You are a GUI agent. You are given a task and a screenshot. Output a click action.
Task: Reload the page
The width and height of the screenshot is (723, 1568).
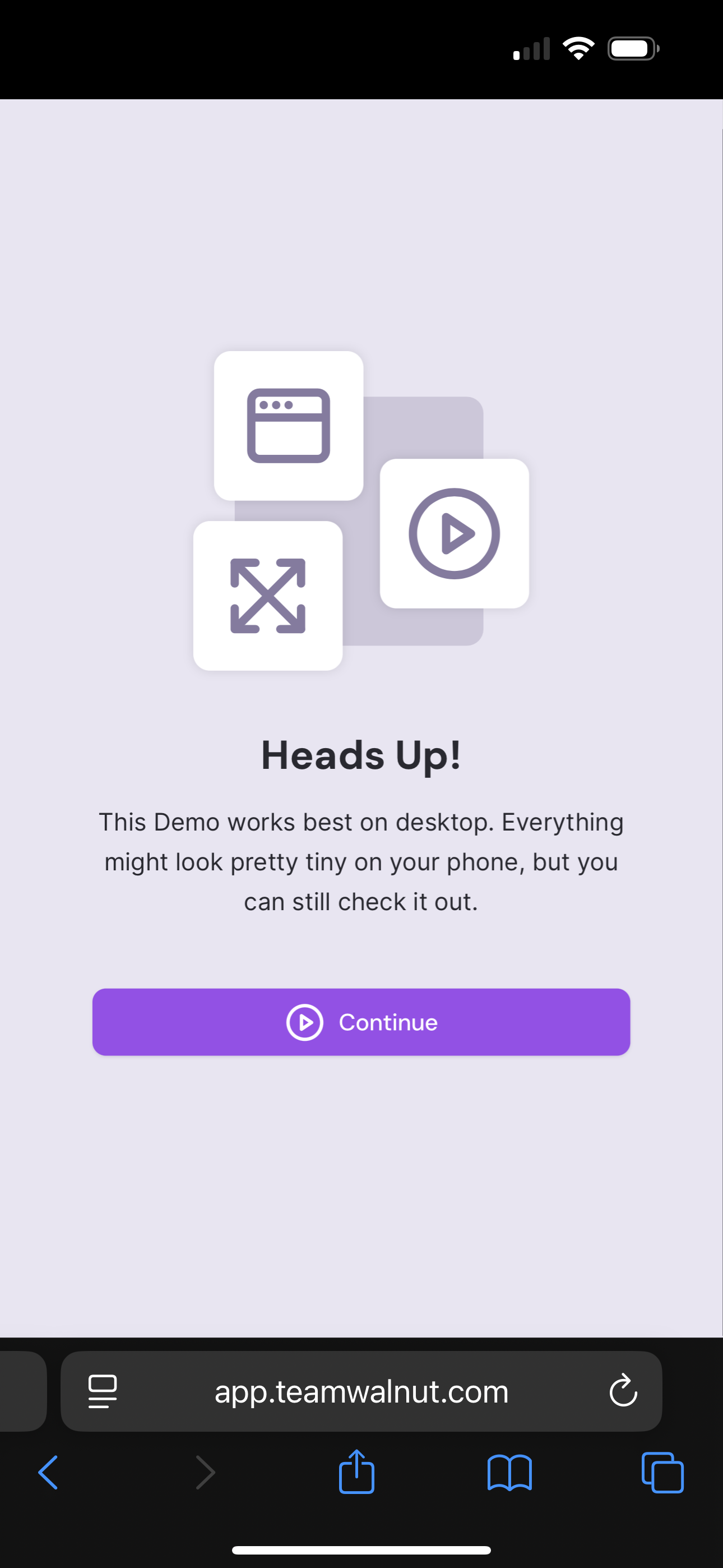pos(623,1391)
